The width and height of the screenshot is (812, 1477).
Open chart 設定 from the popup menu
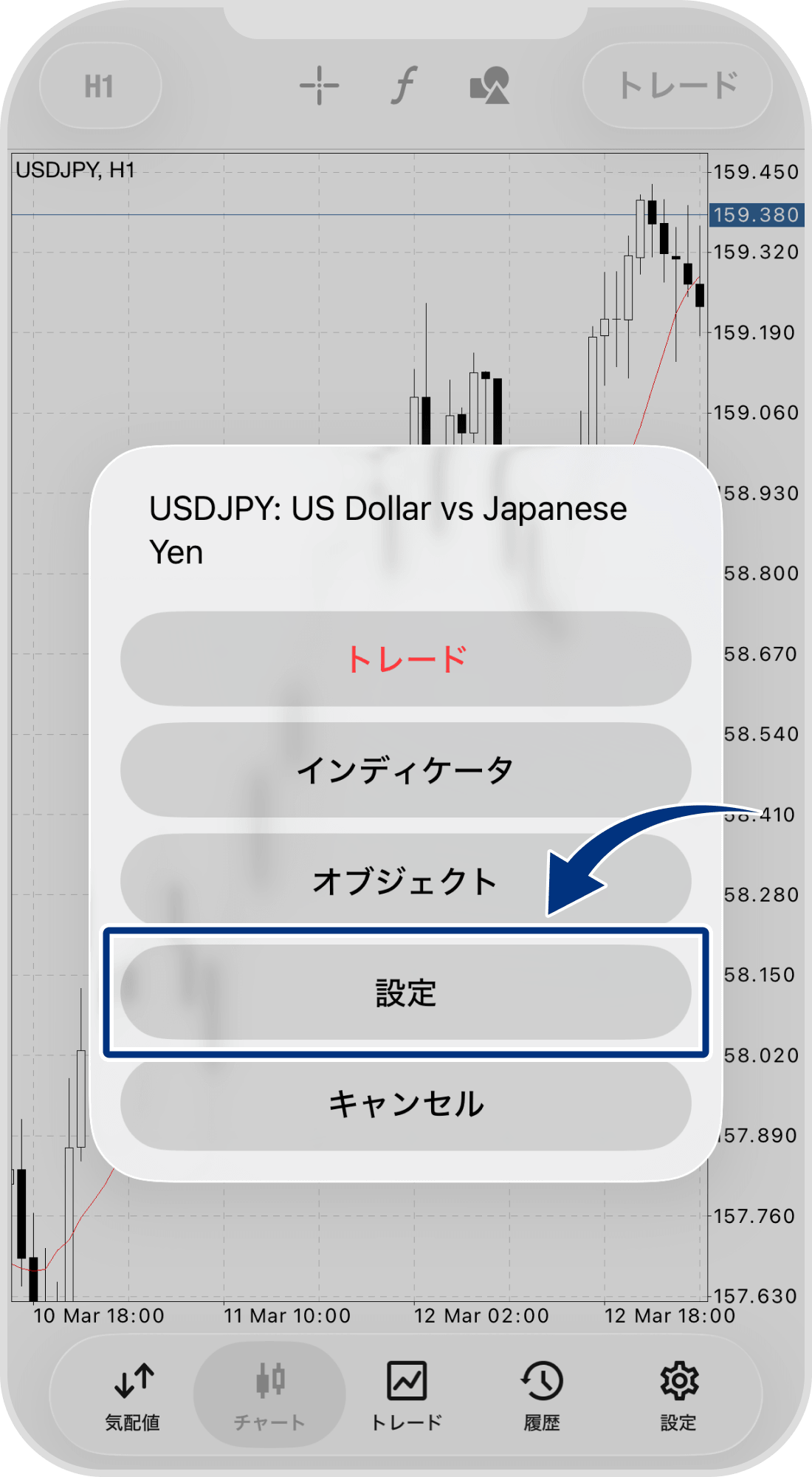tap(406, 992)
